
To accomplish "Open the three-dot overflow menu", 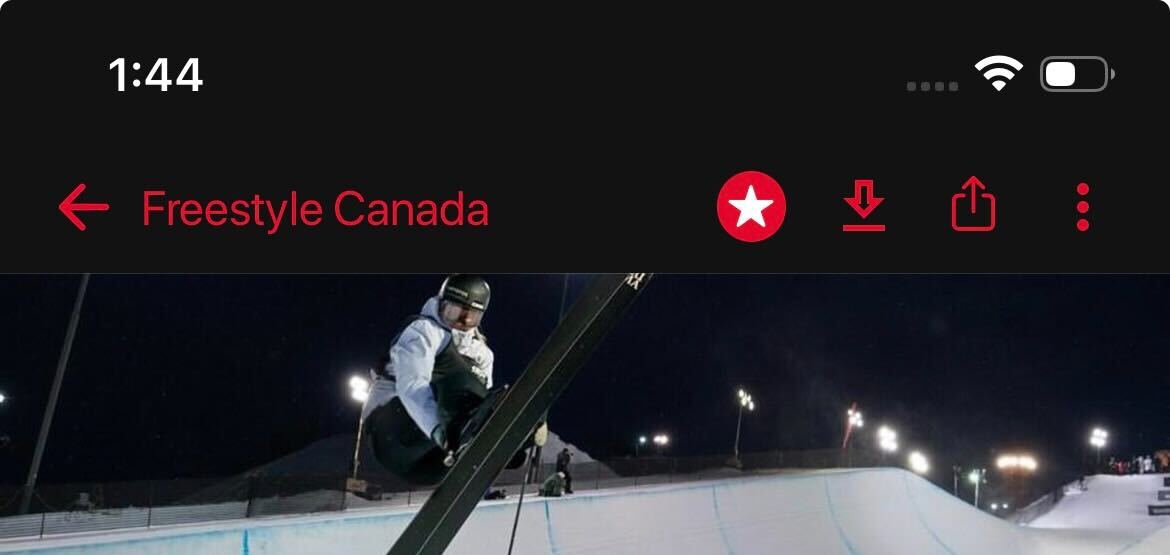I will 1083,207.
